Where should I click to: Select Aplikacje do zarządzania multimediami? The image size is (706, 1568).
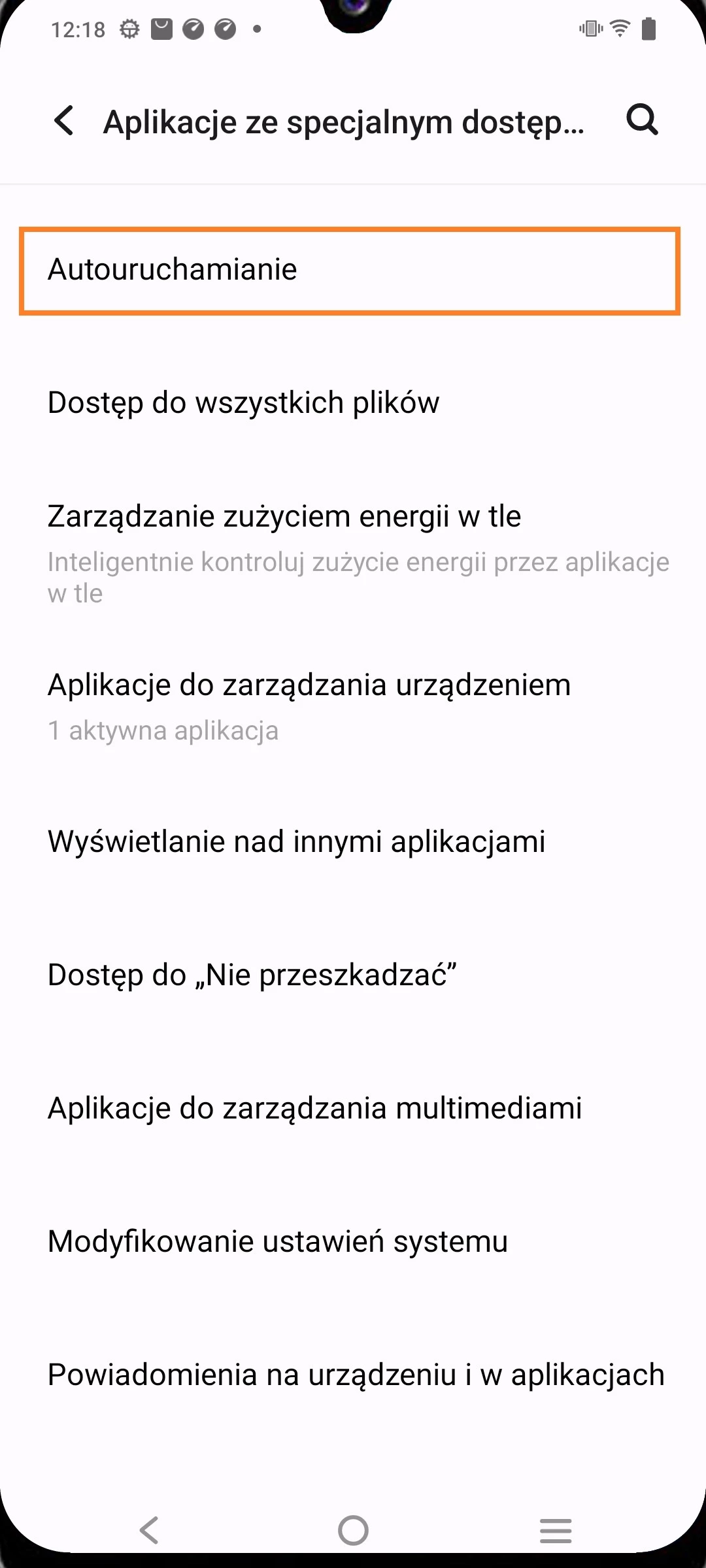[353, 1108]
